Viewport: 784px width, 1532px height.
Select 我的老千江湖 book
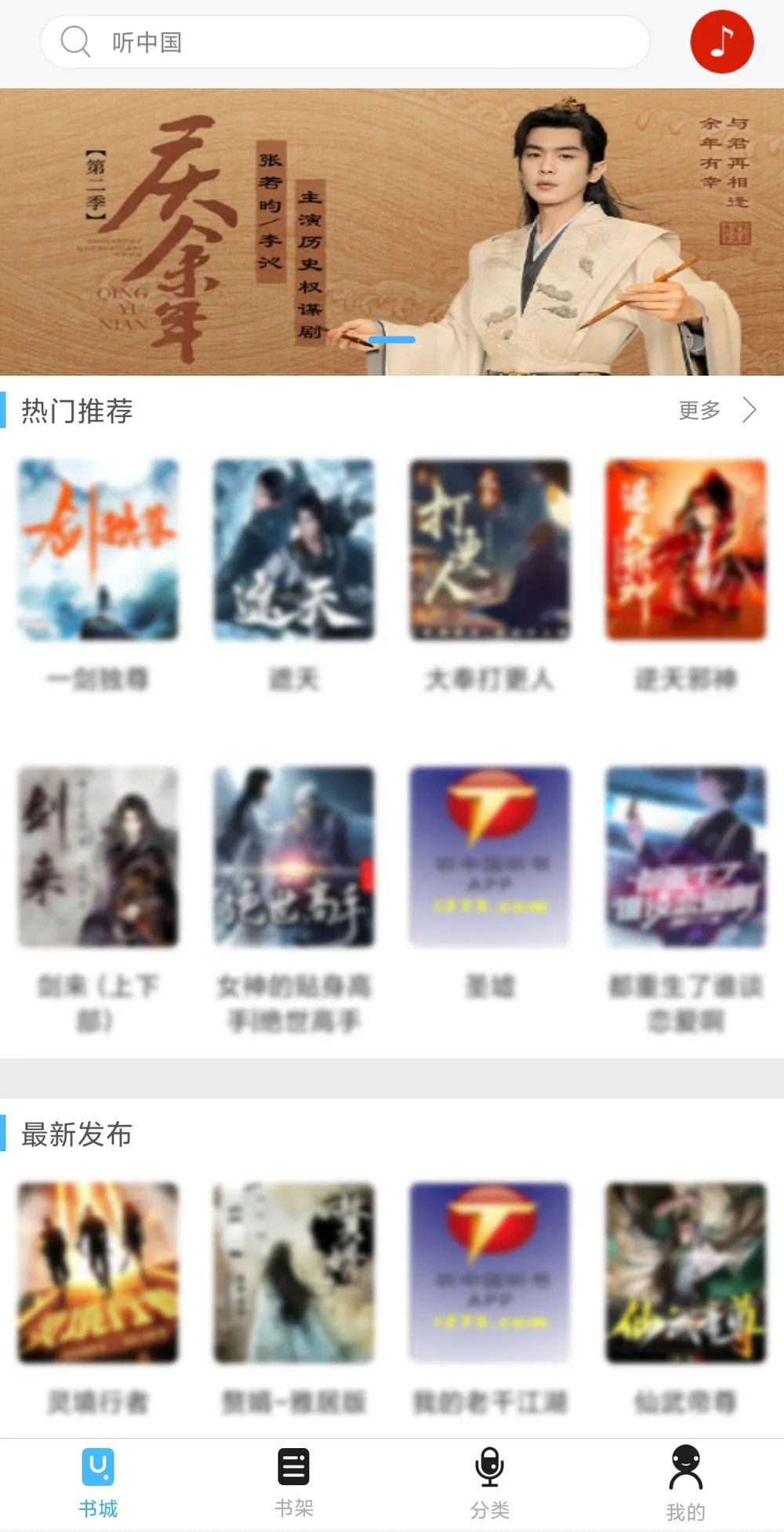click(x=490, y=1273)
